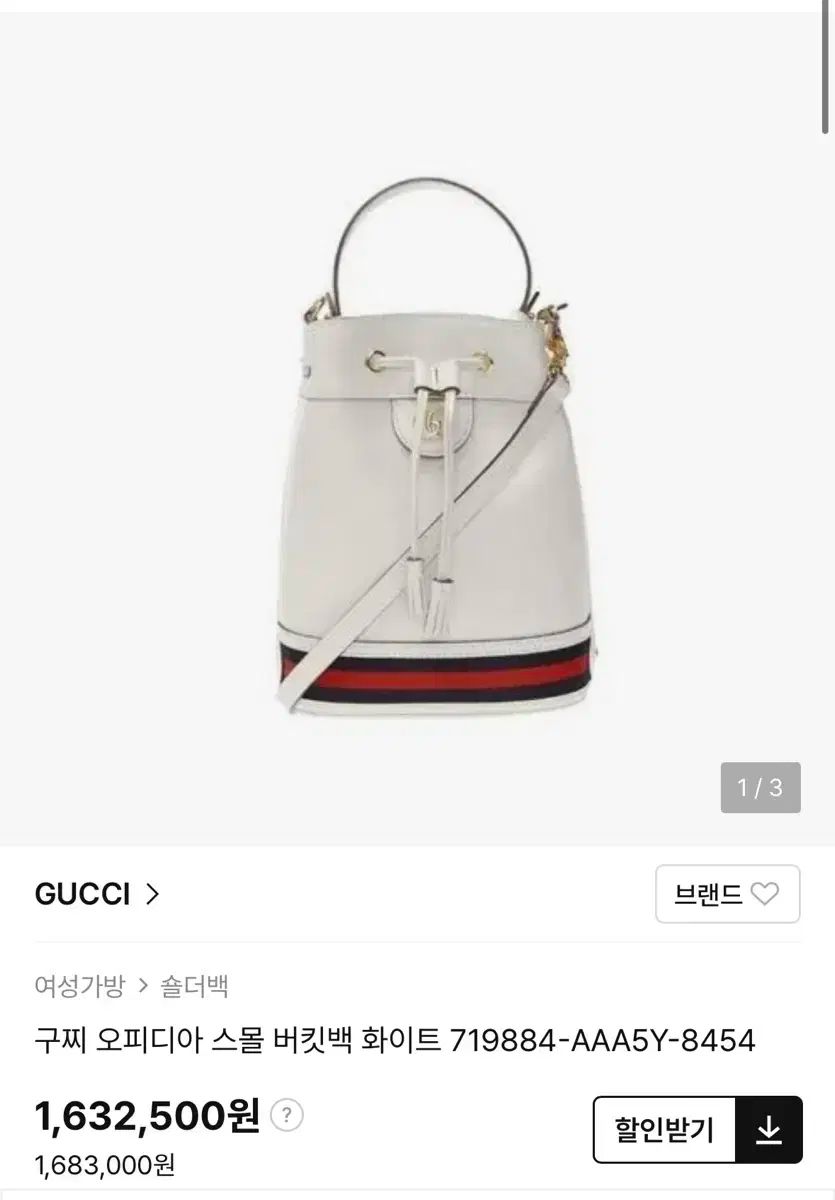Screen dimensions: 835x1200
Task: Favorite the brand with the 브랜드 heart button
Action: point(727,894)
